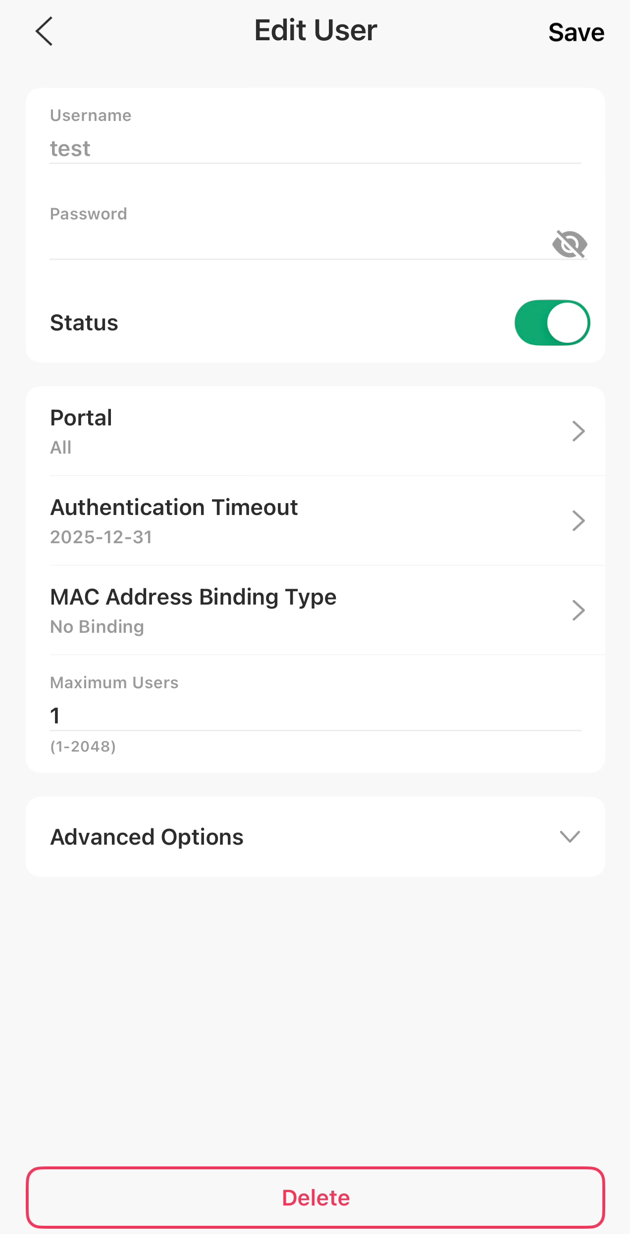Expand Advanced Options

pyautogui.click(x=315, y=837)
